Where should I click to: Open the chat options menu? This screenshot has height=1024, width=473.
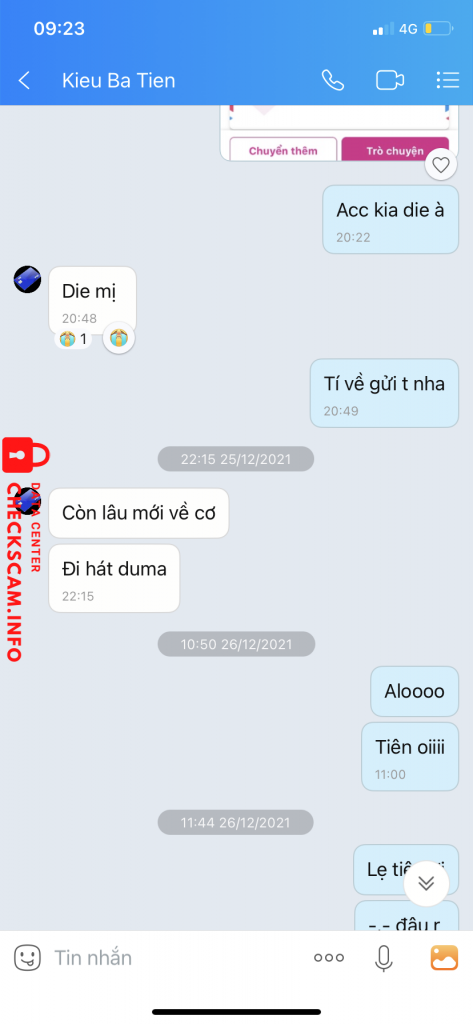pos(448,80)
